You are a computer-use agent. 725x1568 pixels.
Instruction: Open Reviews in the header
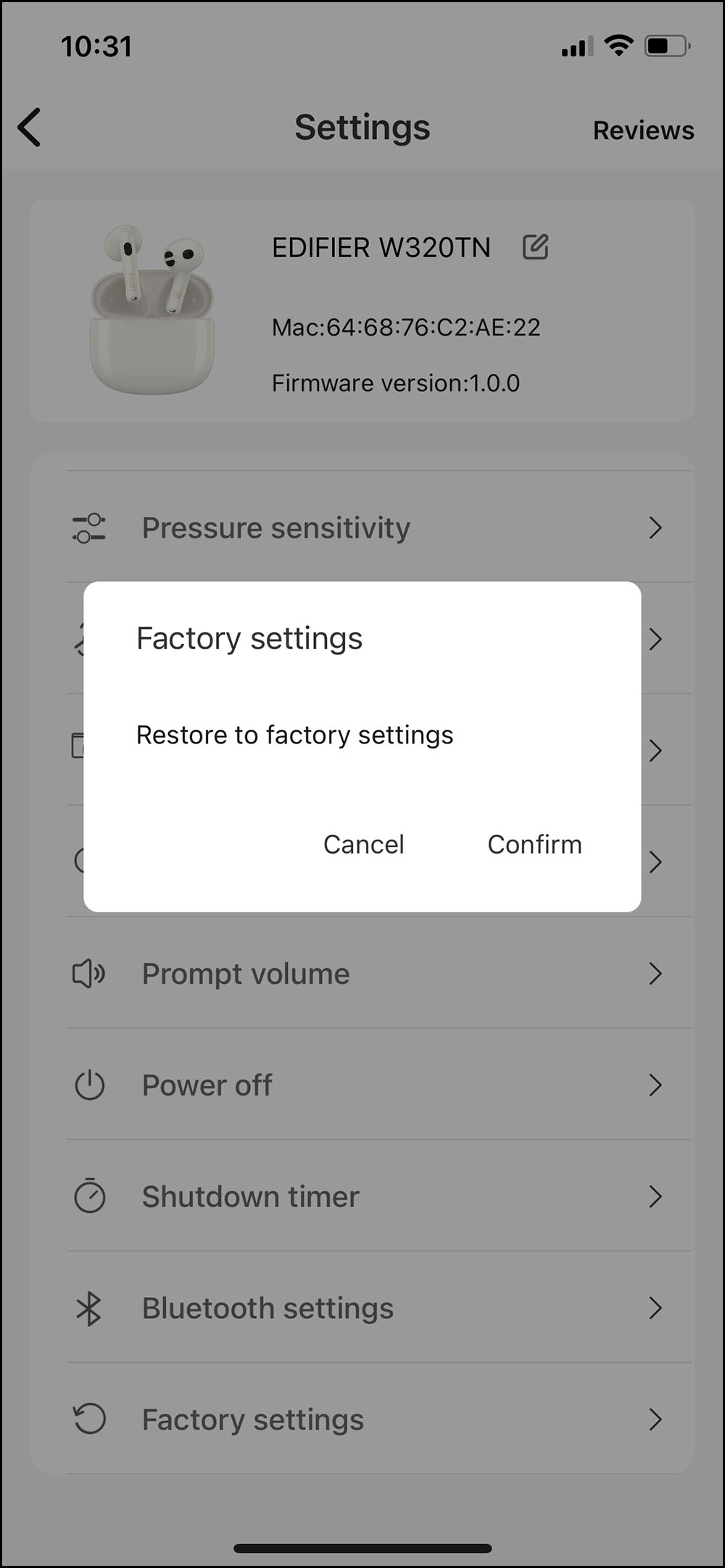[643, 130]
